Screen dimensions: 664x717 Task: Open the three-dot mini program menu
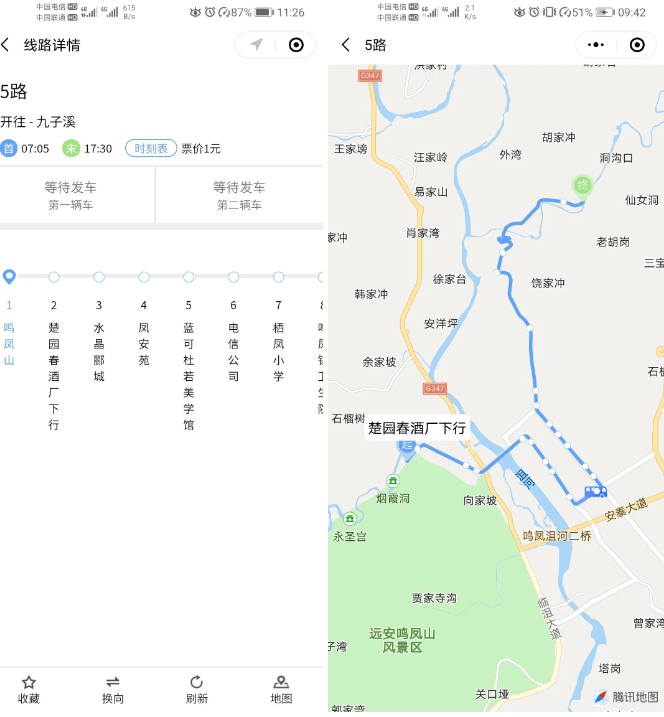(x=596, y=45)
